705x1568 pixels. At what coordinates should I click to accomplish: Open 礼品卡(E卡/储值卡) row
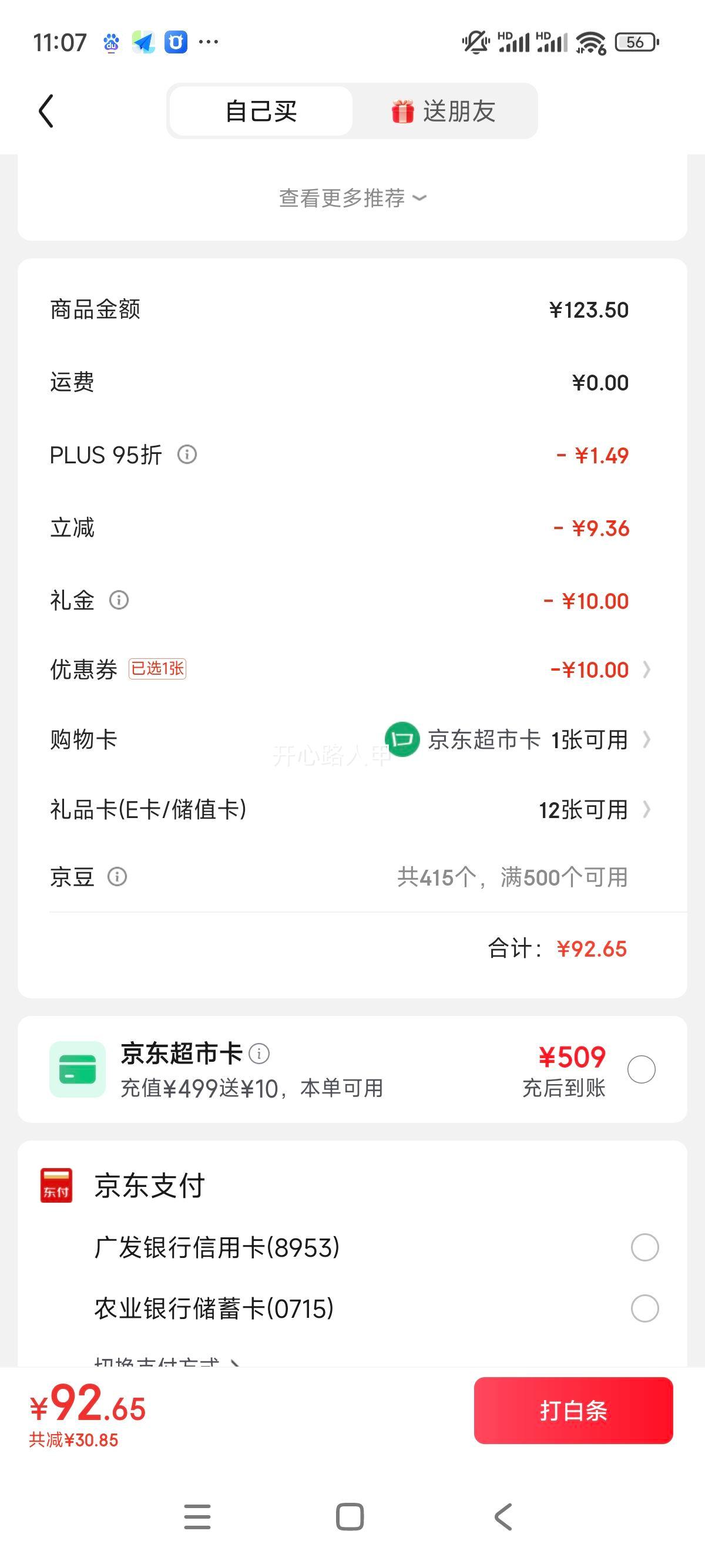coord(352,810)
